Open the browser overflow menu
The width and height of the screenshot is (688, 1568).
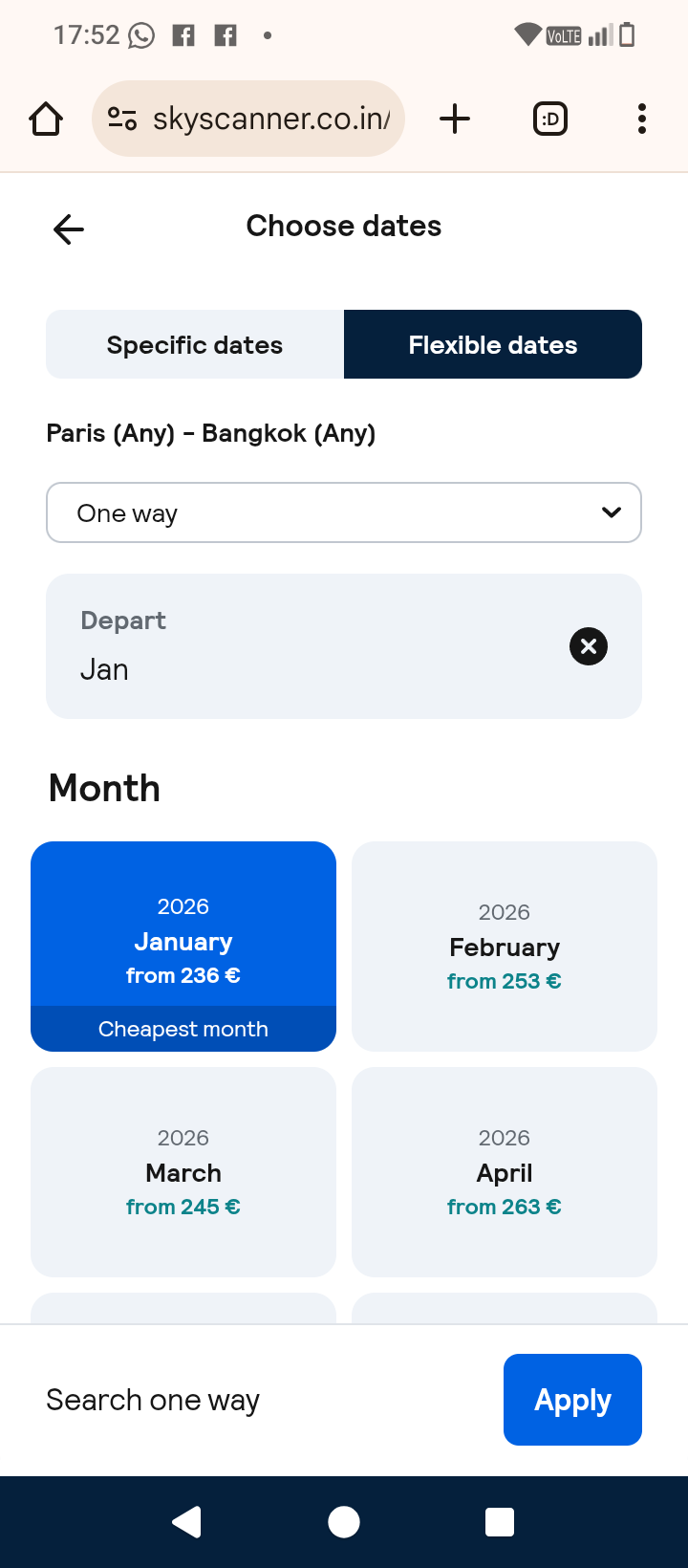(x=641, y=120)
